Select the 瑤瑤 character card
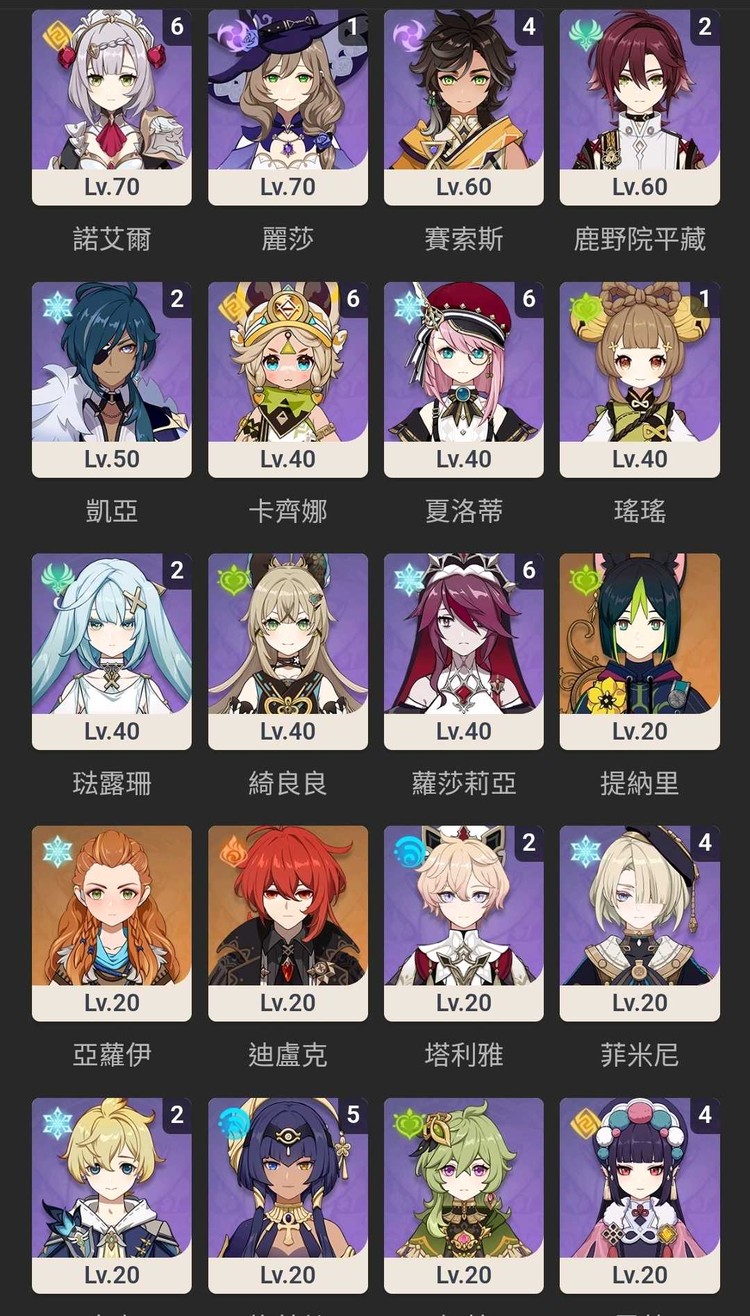Image resolution: width=750 pixels, height=1316 pixels. 640,379
